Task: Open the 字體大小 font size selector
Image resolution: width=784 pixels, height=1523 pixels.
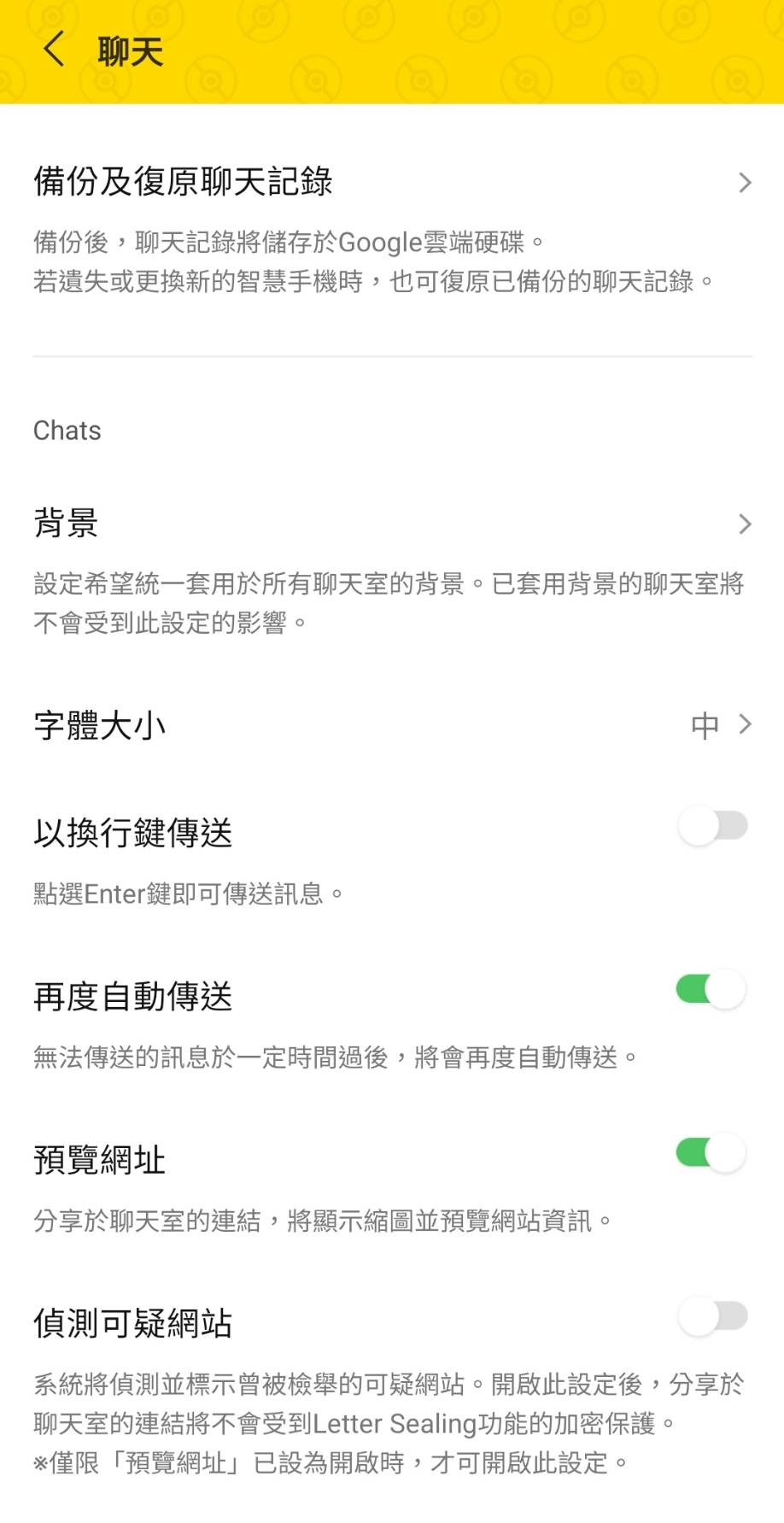Action: coord(342,725)
